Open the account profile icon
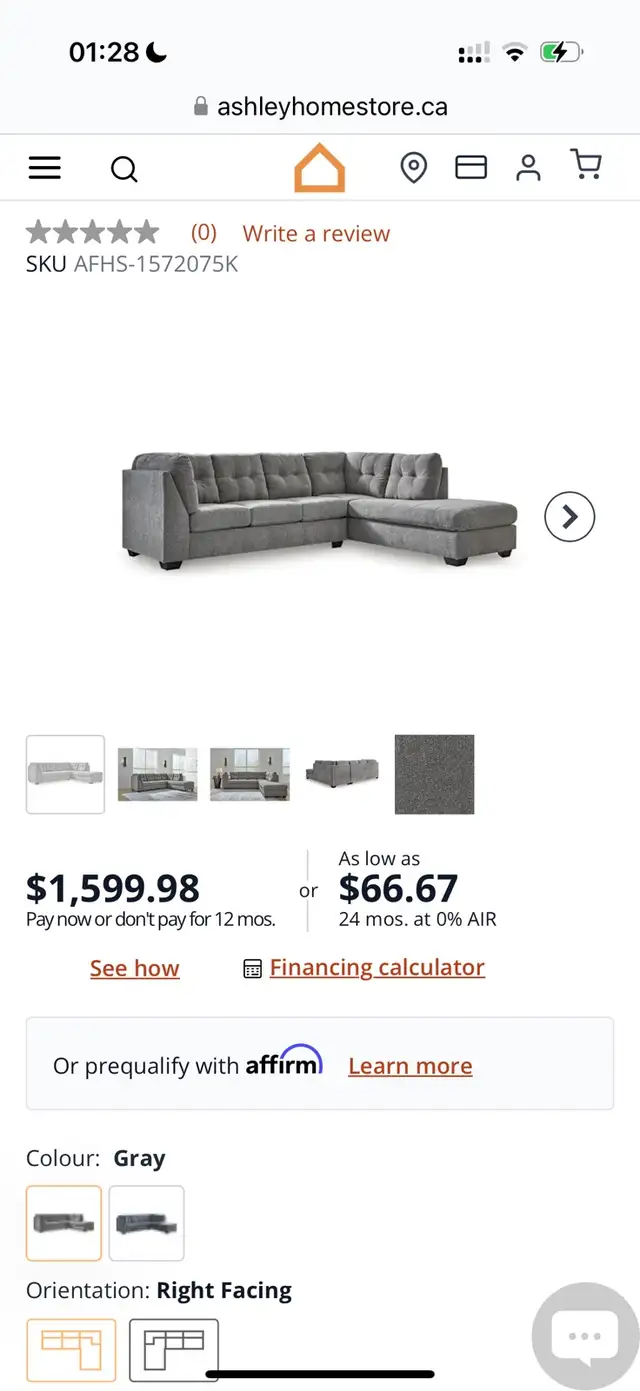640x1391 pixels. tap(528, 167)
